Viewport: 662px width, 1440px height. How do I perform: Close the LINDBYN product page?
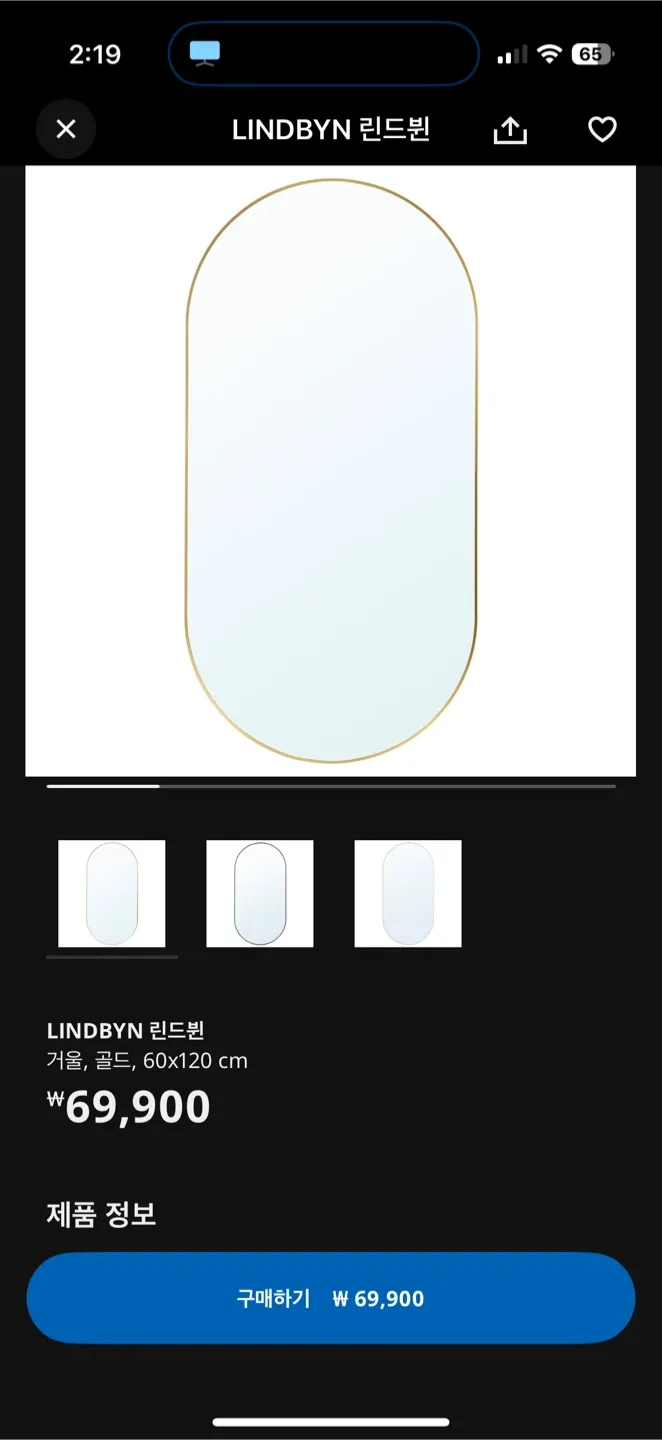click(x=66, y=129)
